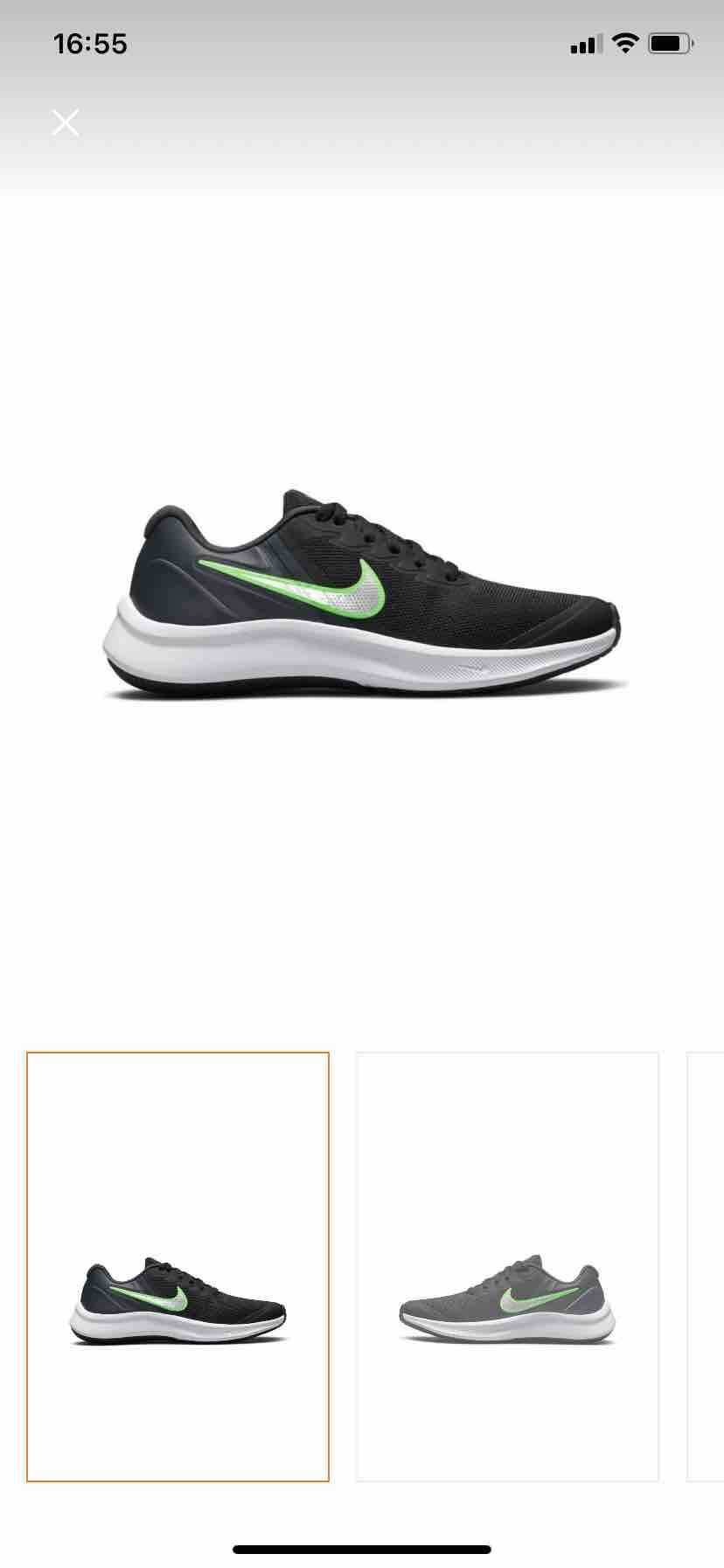Image resolution: width=724 pixels, height=1568 pixels.
Task: Close the full-screen image viewer
Action: click(66, 122)
